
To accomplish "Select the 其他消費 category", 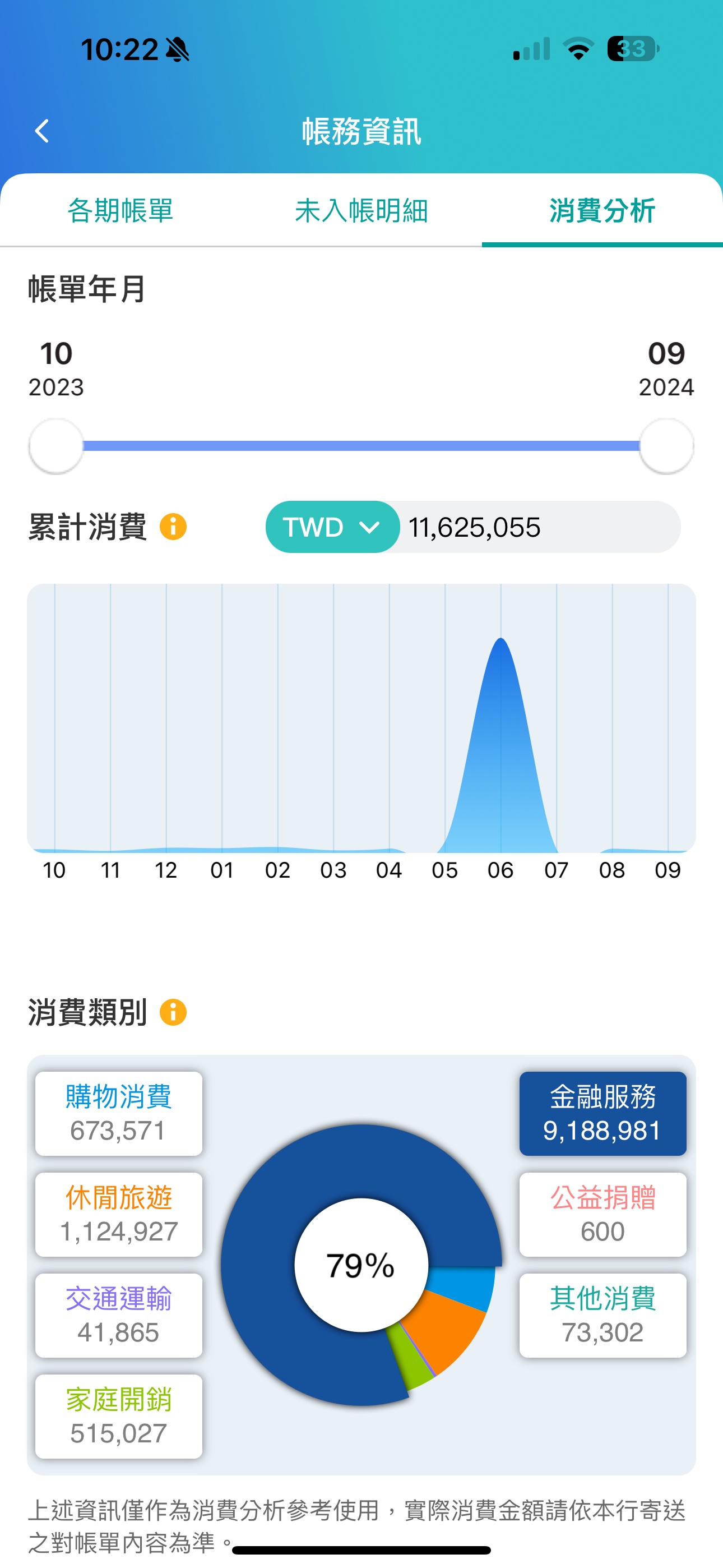I will click(x=602, y=1316).
